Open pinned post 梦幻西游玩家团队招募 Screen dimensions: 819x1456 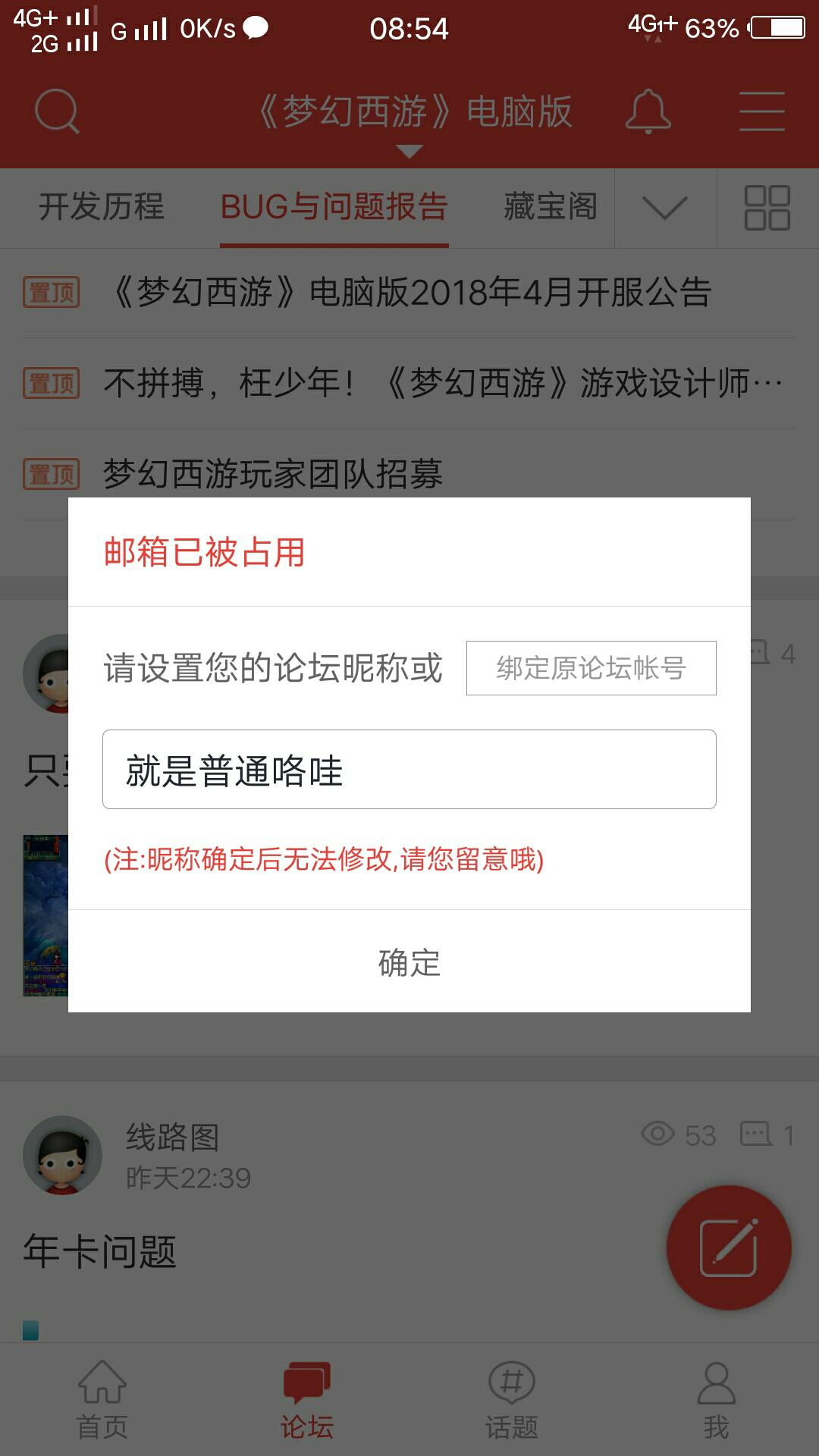point(273,474)
